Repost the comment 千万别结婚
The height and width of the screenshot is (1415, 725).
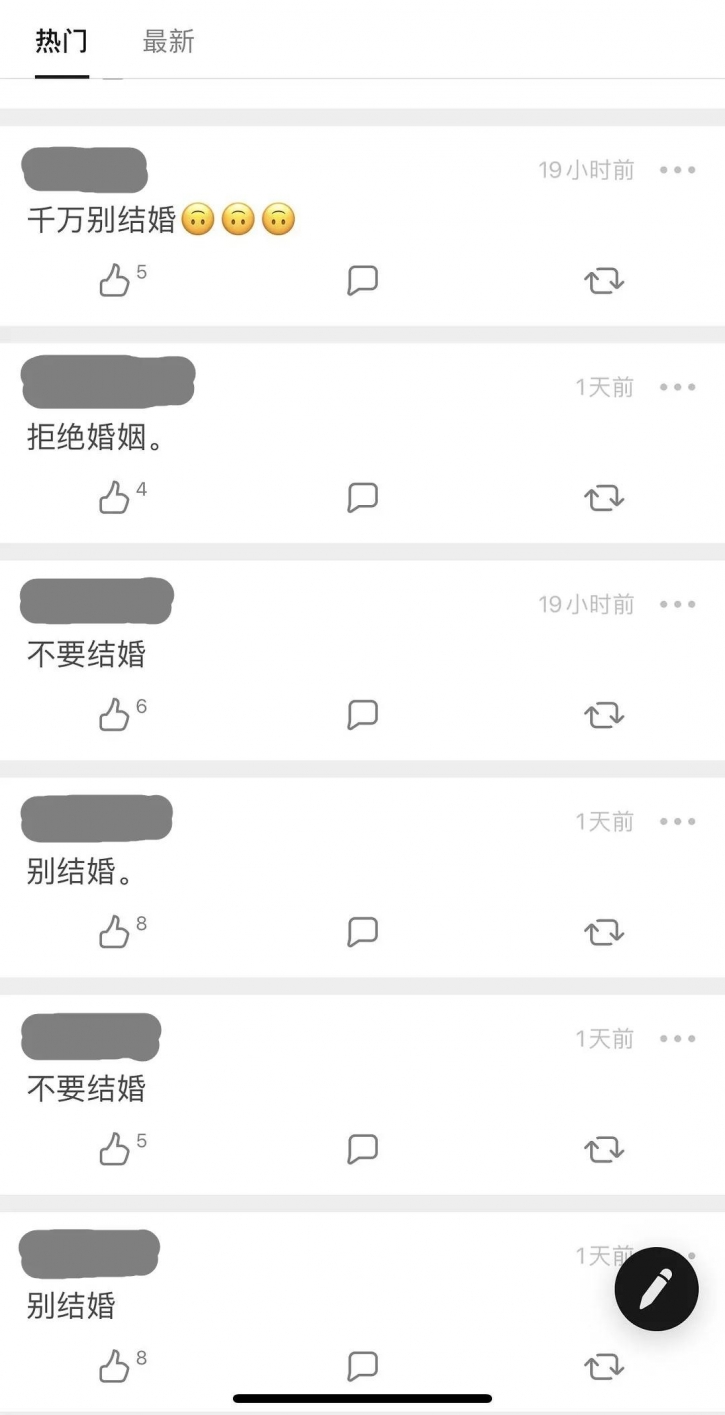tap(604, 281)
